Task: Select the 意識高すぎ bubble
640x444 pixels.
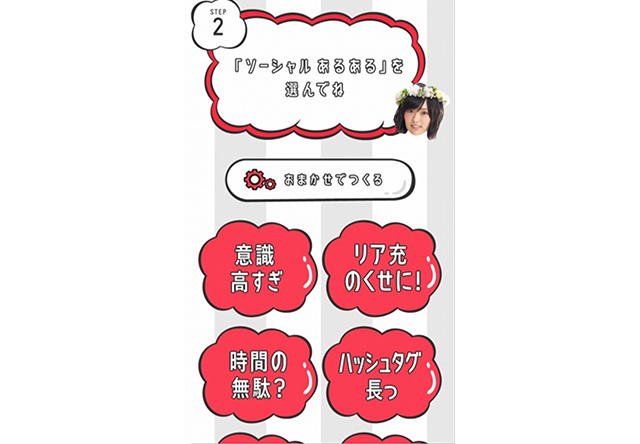Action: pos(258,270)
